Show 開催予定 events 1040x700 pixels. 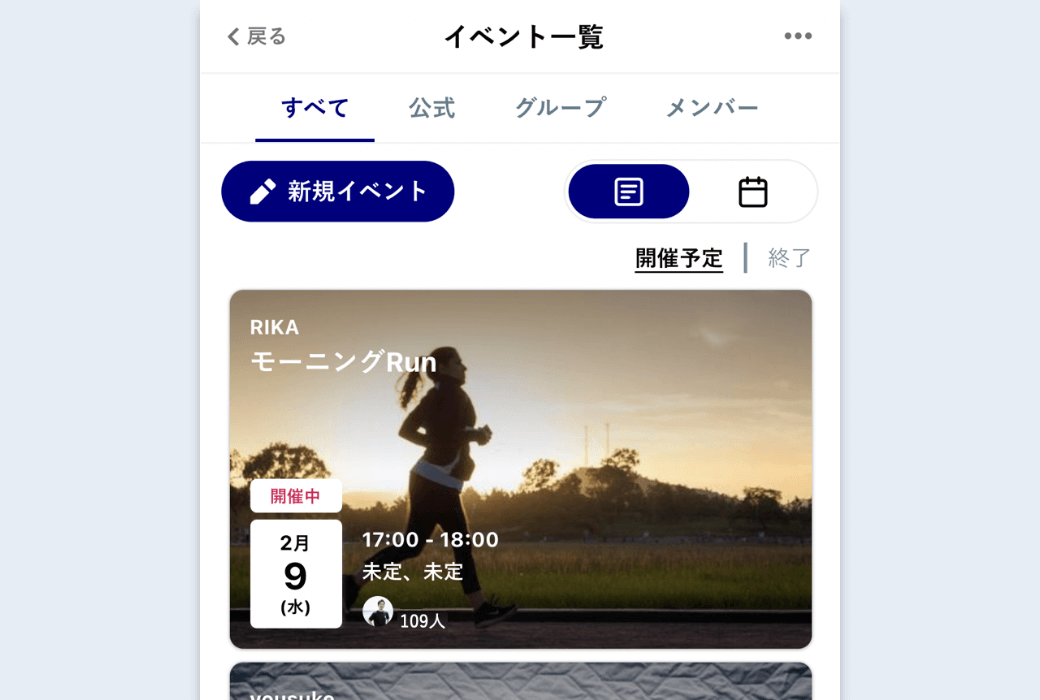tap(679, 258)
